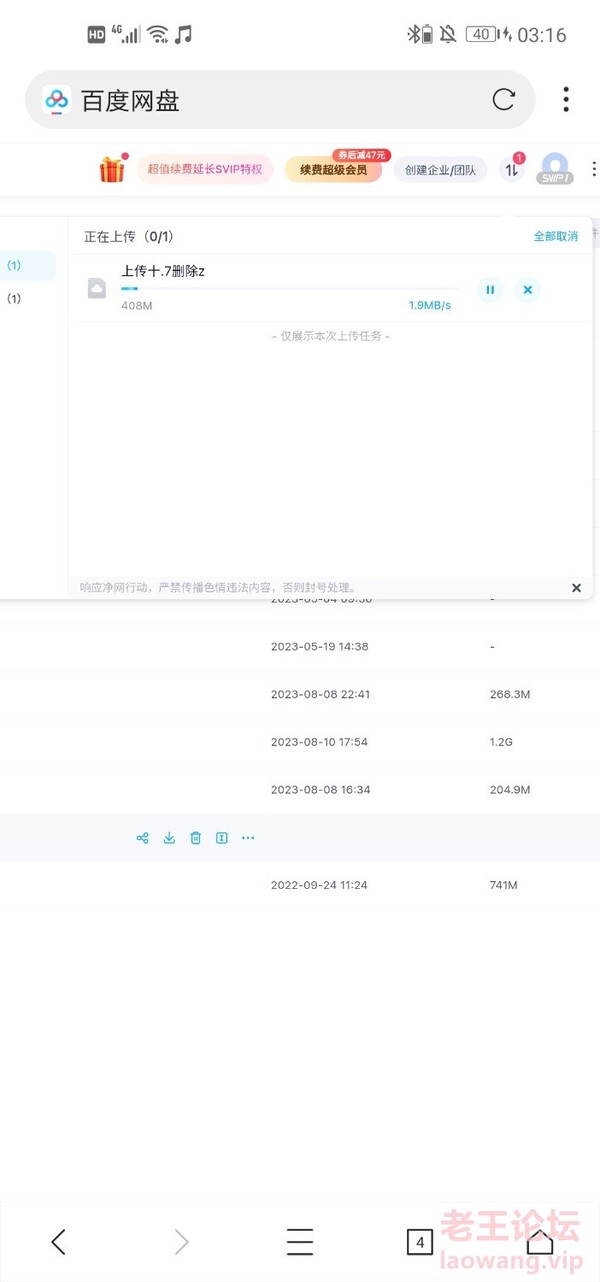Open the gift box promotion icon
The height and width of the screenshot is (1282, 600).
coord(112,169)
